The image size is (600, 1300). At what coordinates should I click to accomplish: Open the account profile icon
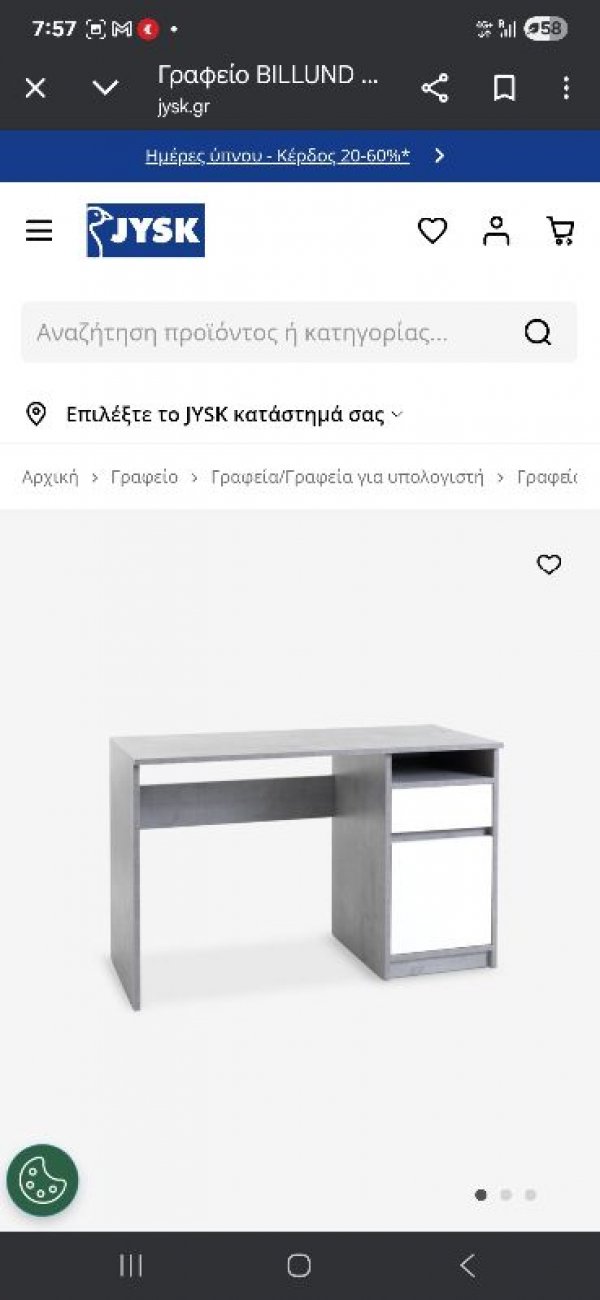tap(496, 231)
